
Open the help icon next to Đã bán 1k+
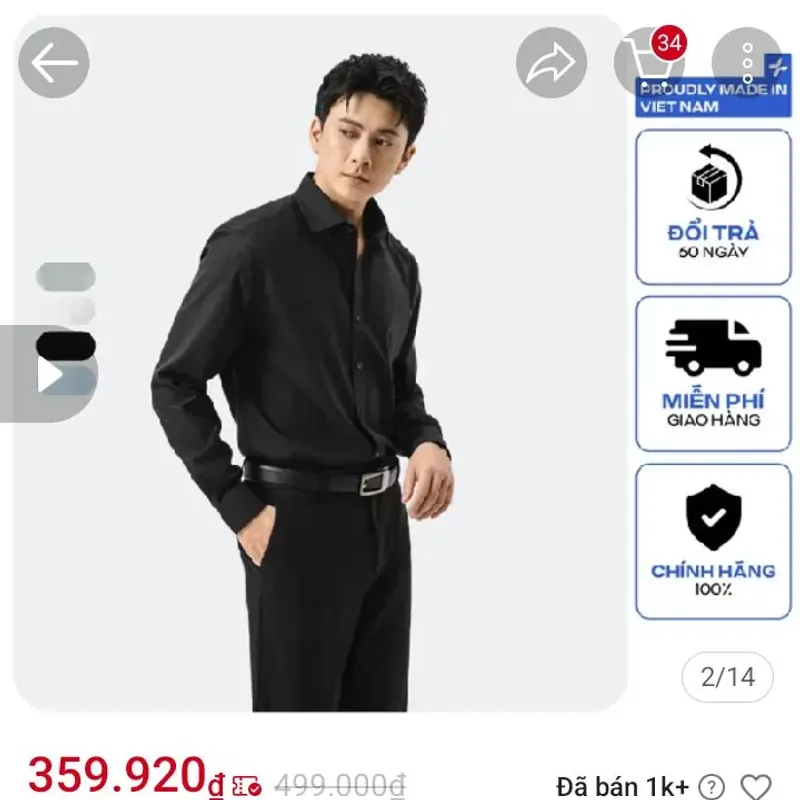point(711,787)
